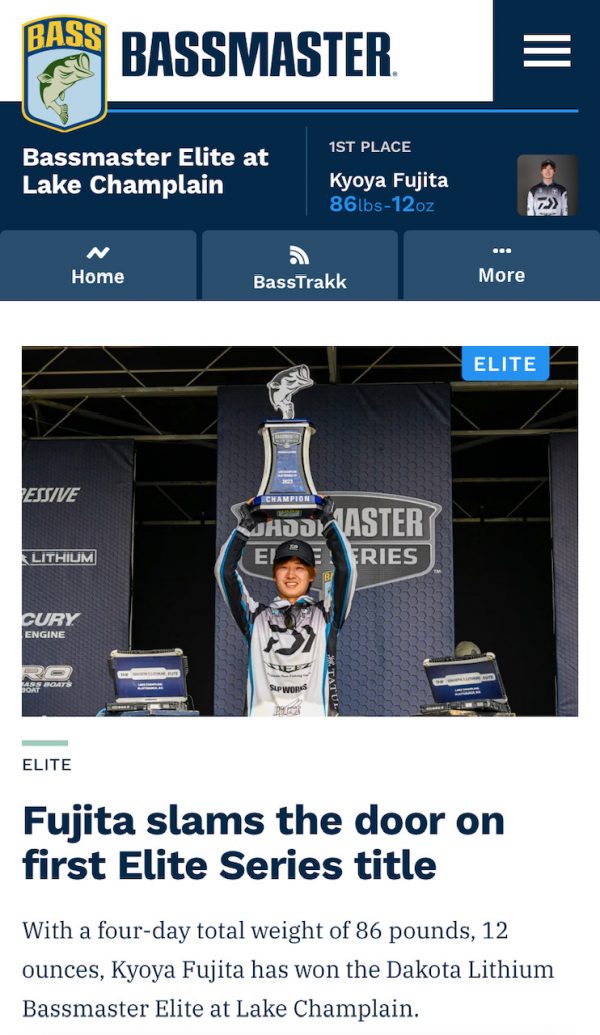
Task: Tap the blue ELITE badge on the photo
Action: 505,364
